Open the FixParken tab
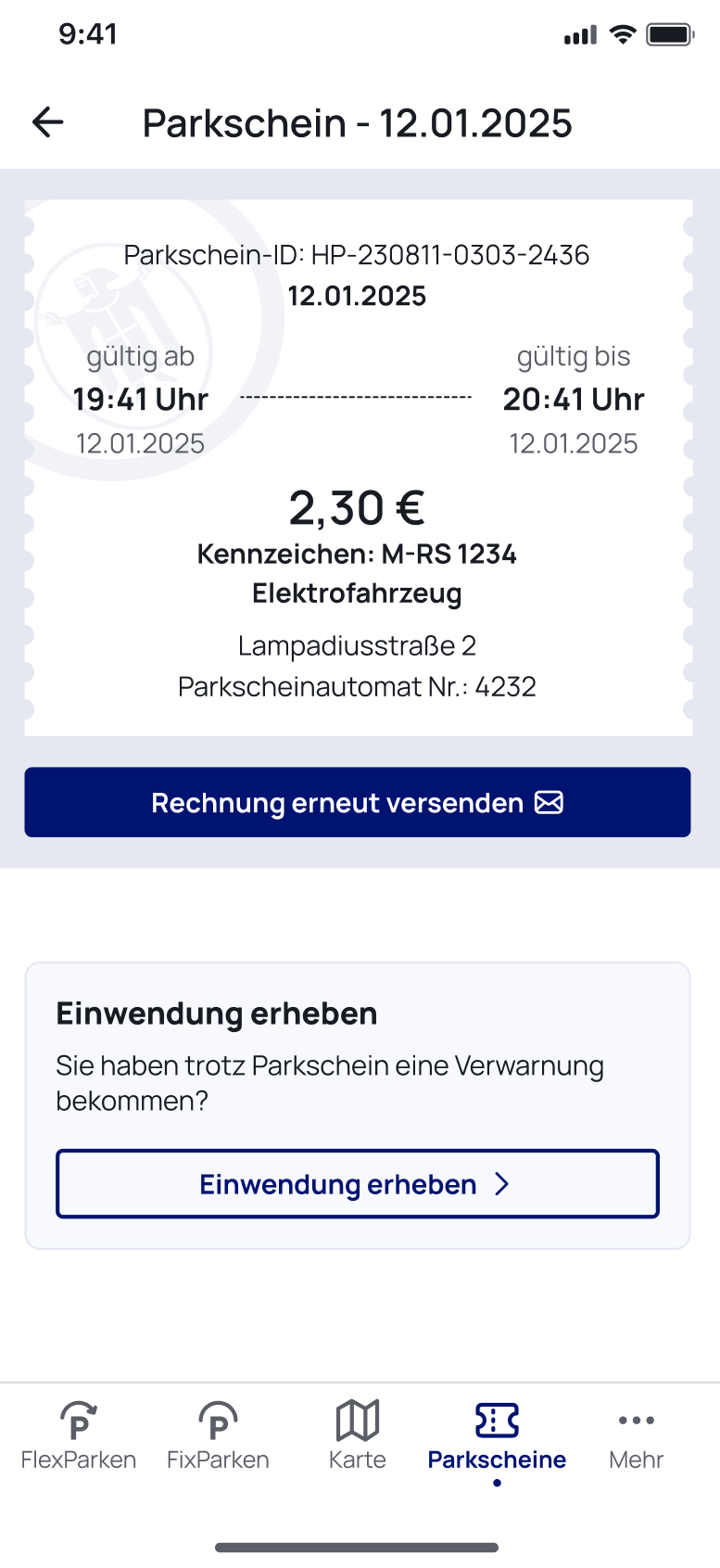Viewport: 720px width, 1568px height. (x=218, y=1435)
